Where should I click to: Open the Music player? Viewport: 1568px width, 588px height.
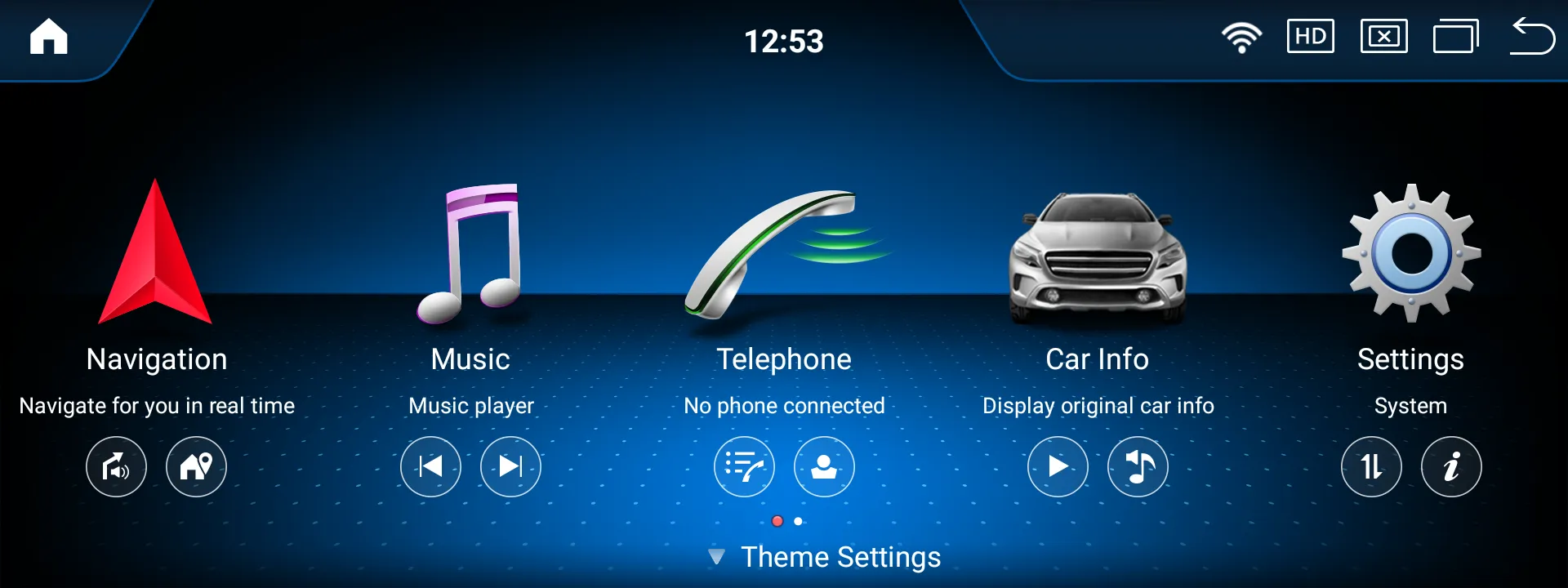(470, 253)
